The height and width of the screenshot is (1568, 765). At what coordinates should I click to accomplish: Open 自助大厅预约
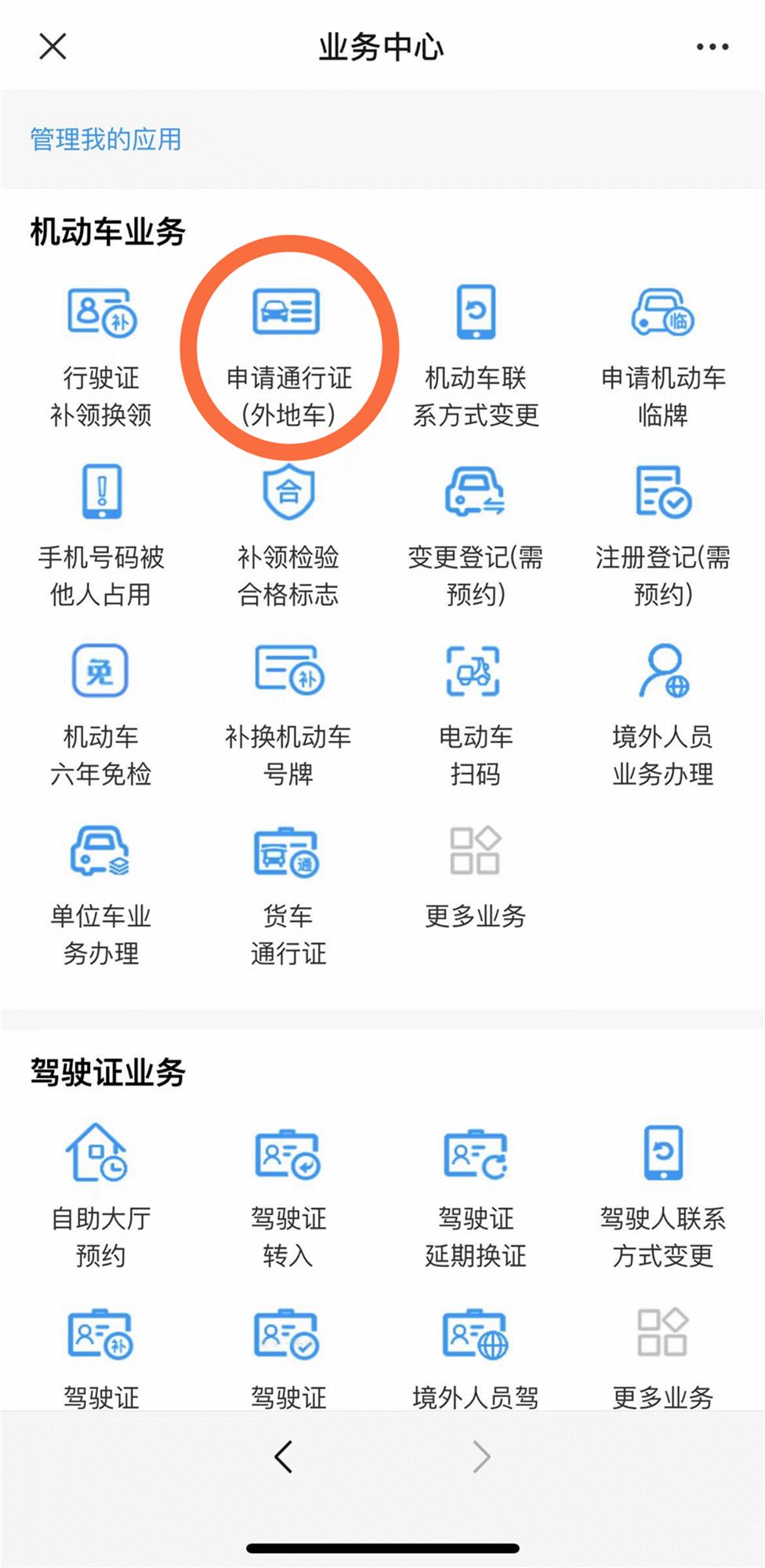pyautogui.click(x=101, y=1197)
